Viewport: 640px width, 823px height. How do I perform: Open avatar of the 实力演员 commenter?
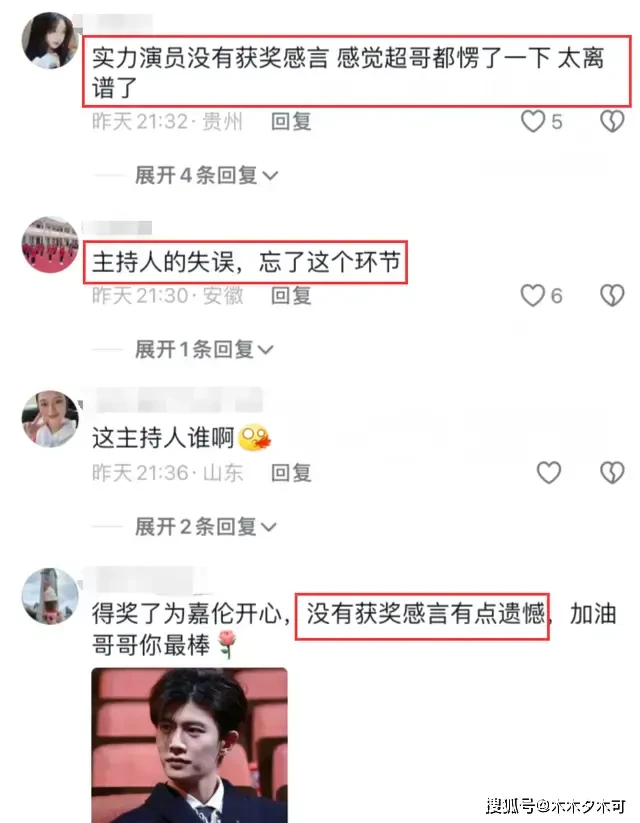tap(49, 41)
